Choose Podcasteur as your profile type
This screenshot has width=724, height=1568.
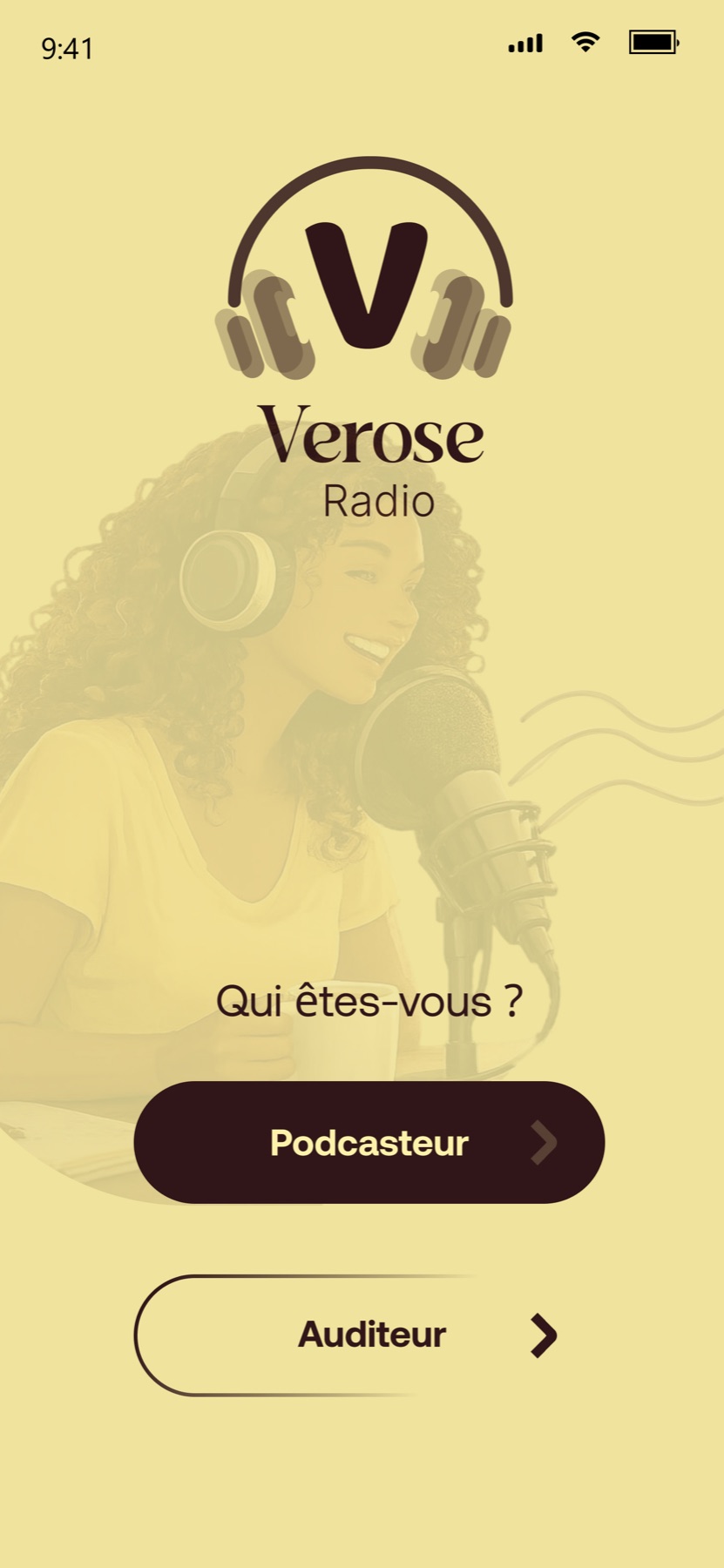(x=369, y=1144)
